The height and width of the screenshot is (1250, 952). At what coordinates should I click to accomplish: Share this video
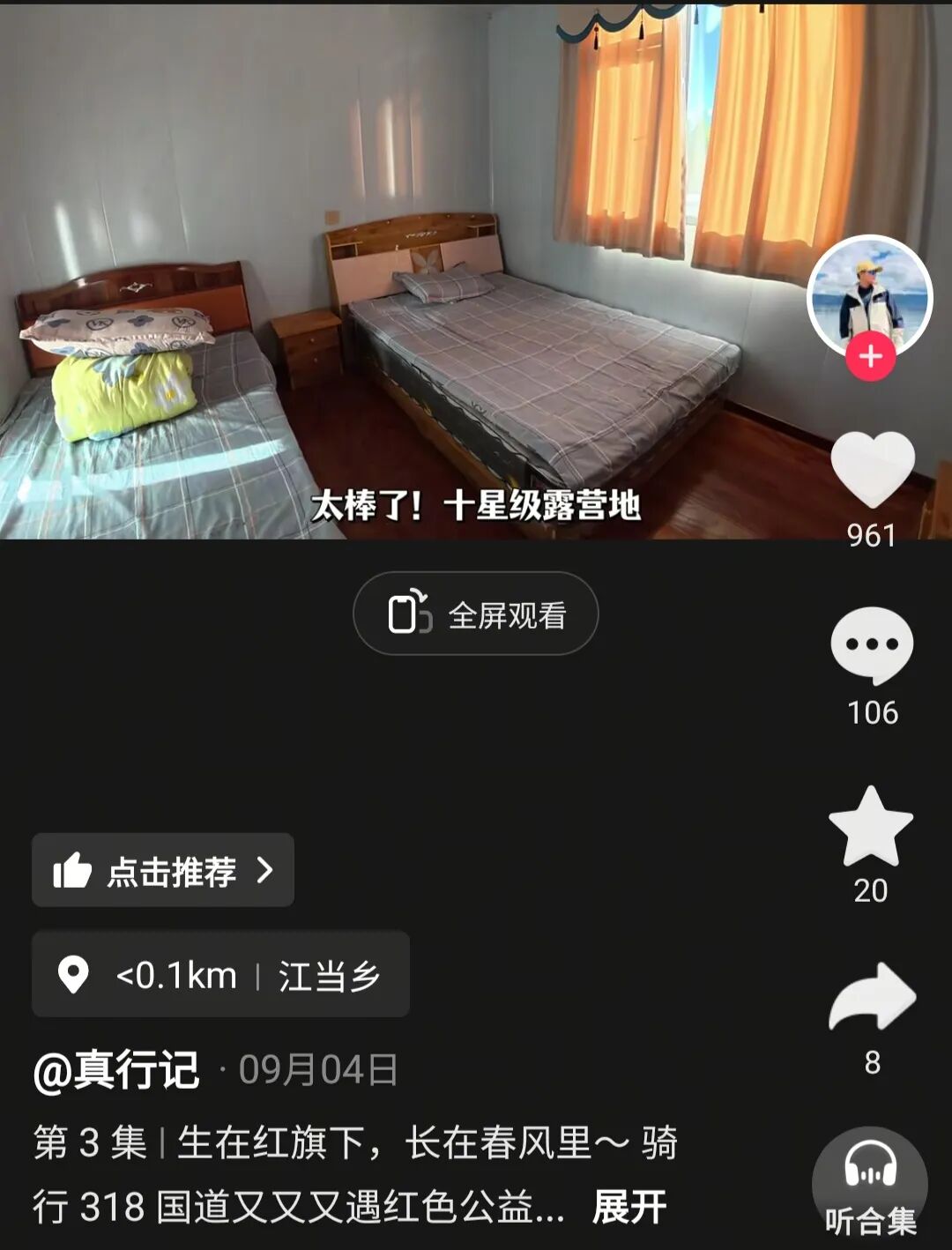[x=872, y=998]
